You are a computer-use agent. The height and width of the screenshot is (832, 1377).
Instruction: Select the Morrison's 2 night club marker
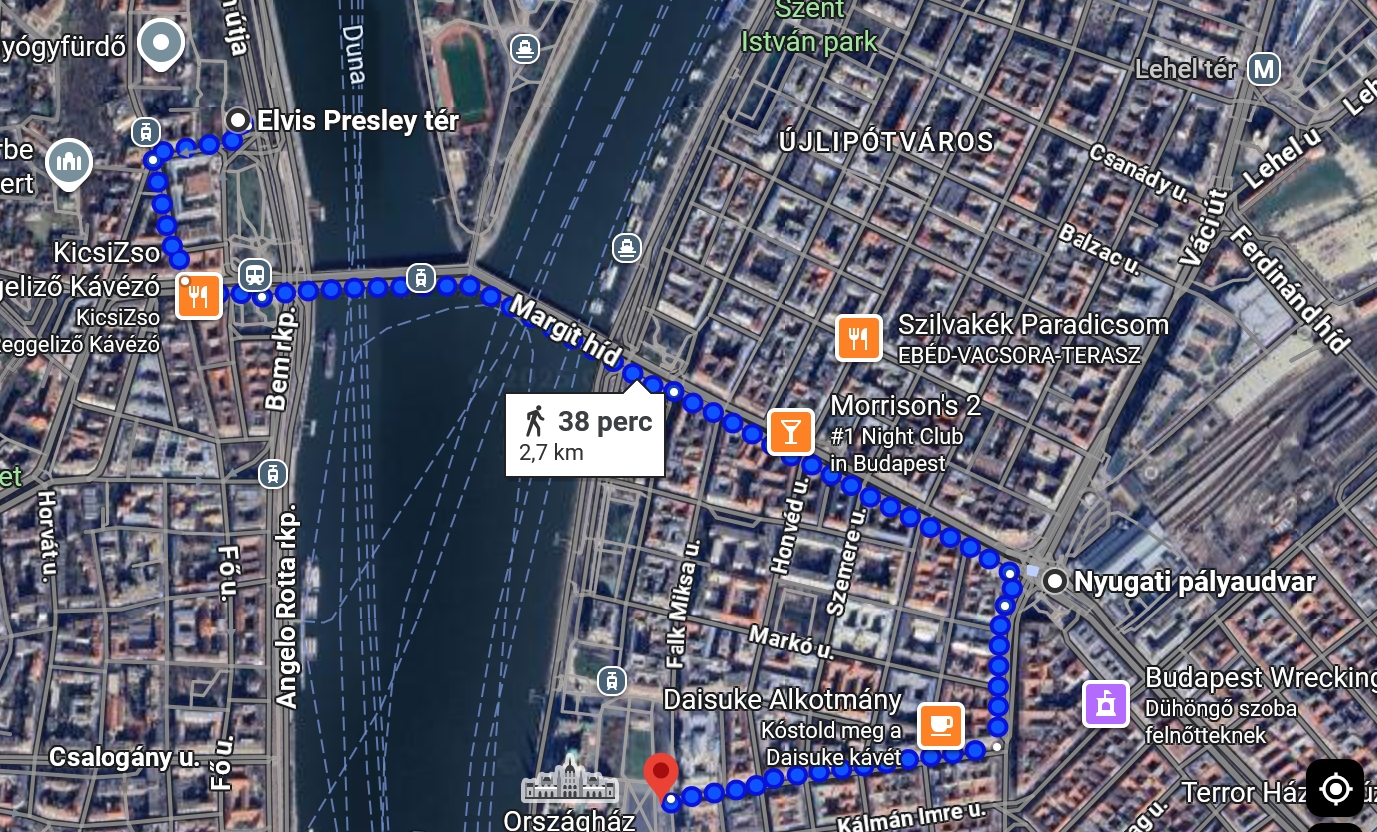[x=790, y=432]
